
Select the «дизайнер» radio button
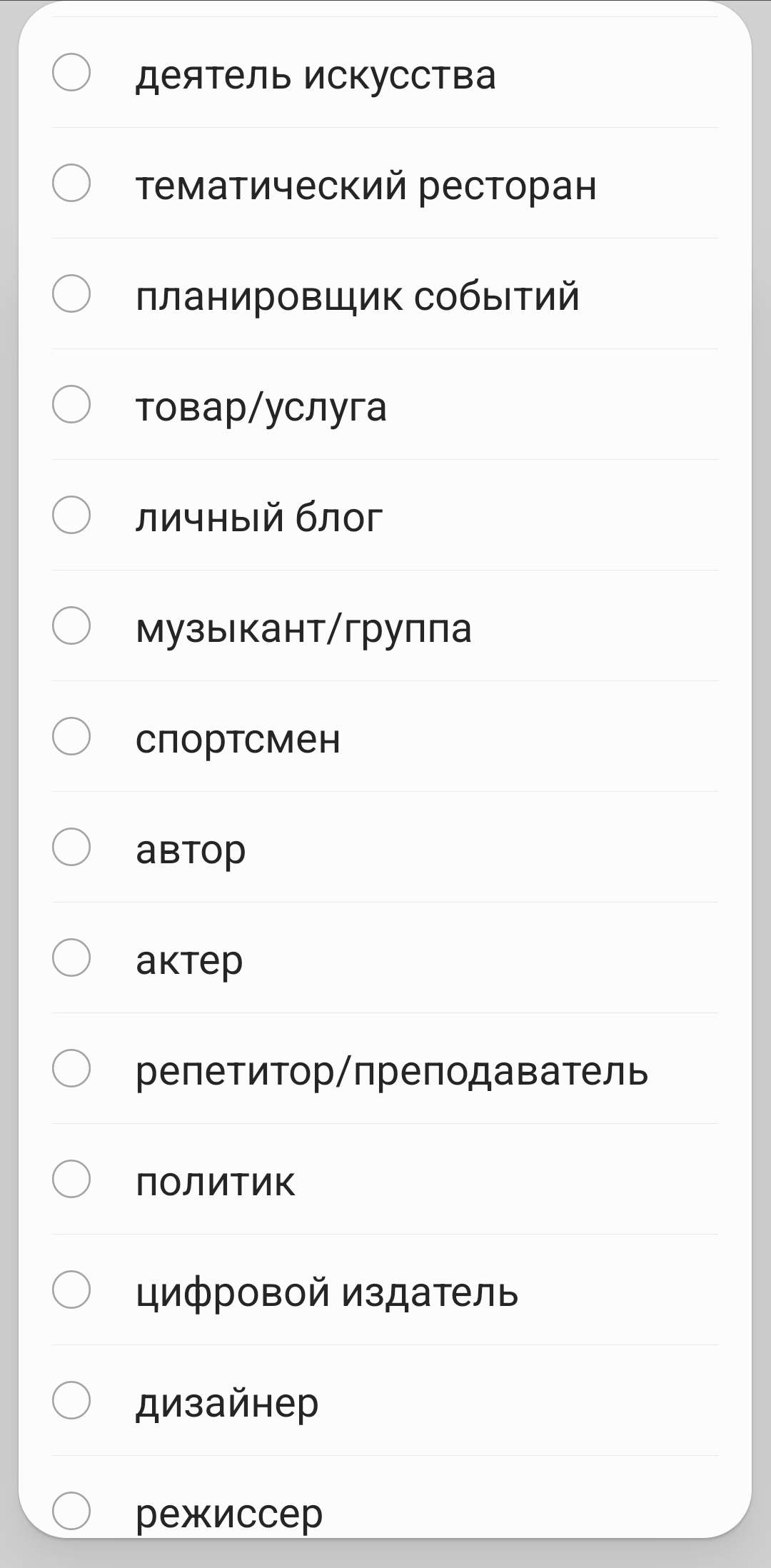click(x=71, y=1402)
